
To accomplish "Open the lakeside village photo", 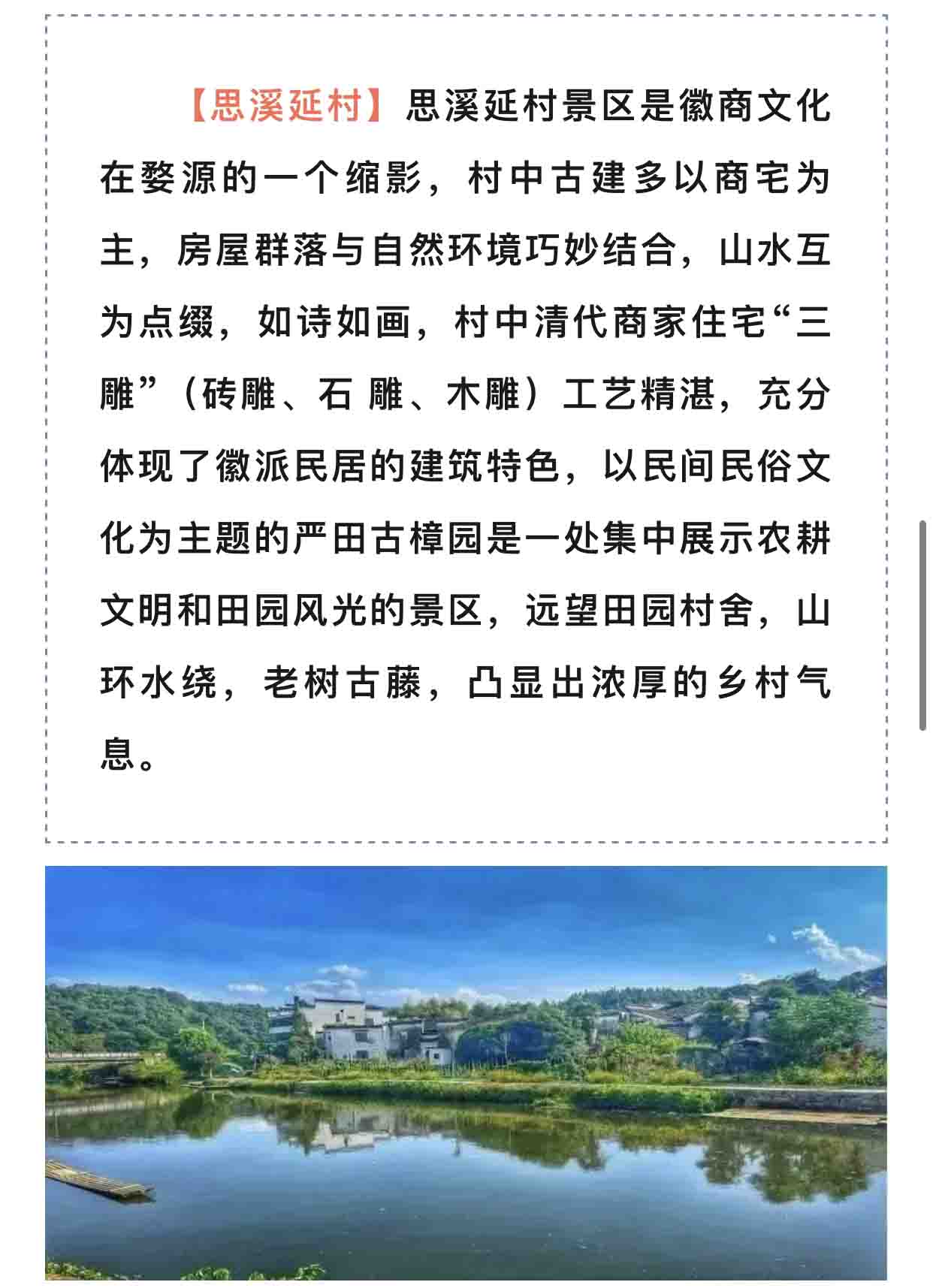I will (466, 1074).
